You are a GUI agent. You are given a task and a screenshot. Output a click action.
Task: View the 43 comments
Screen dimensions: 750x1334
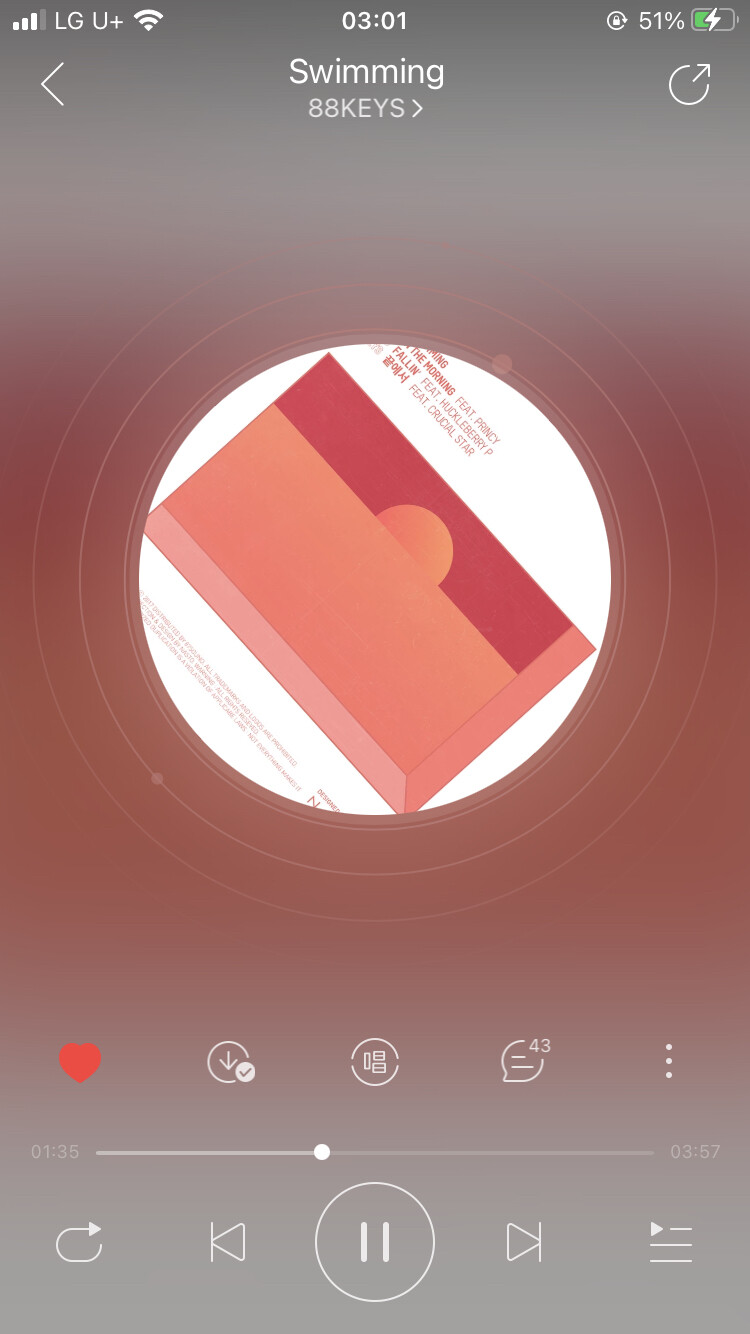[x=524, y=1061]
